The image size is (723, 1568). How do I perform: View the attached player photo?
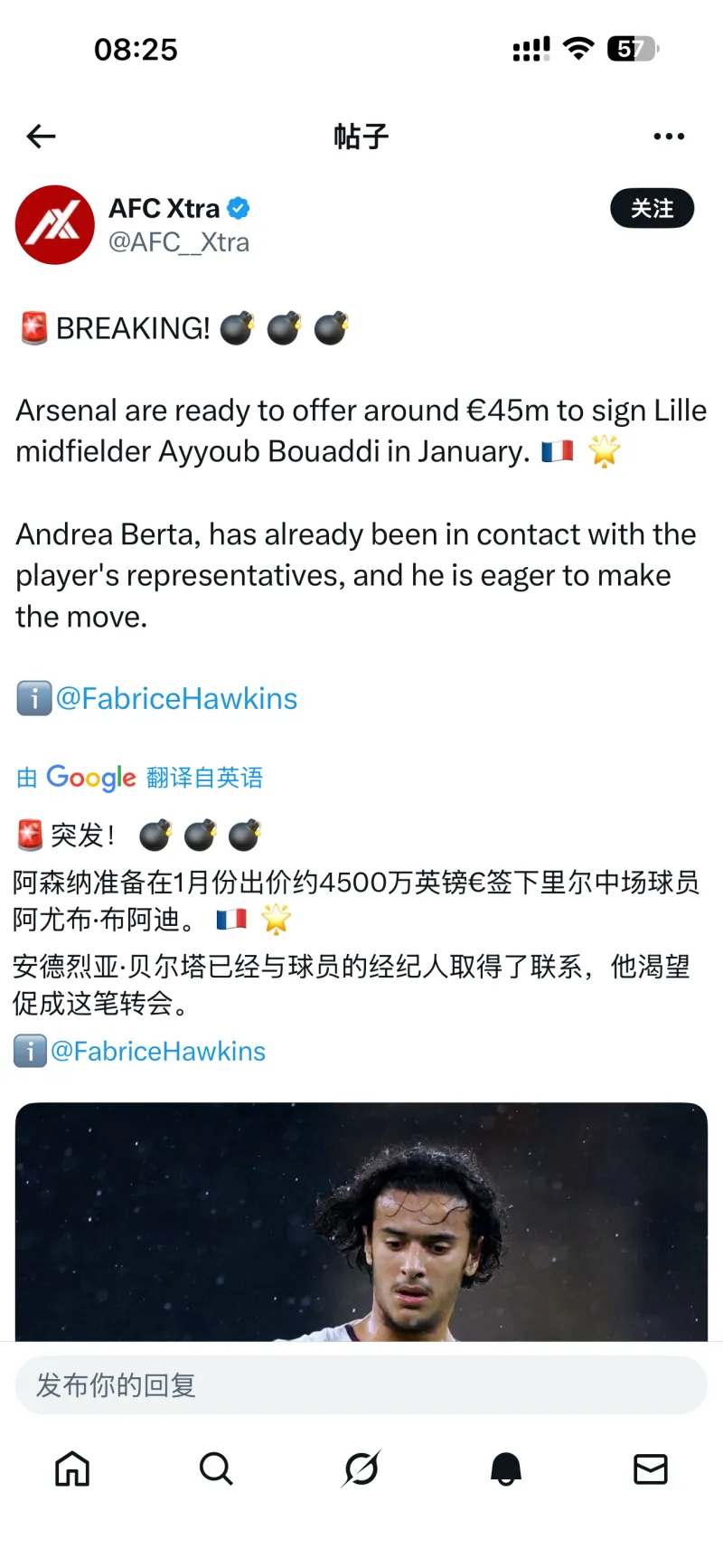(x=361, y=1221)
